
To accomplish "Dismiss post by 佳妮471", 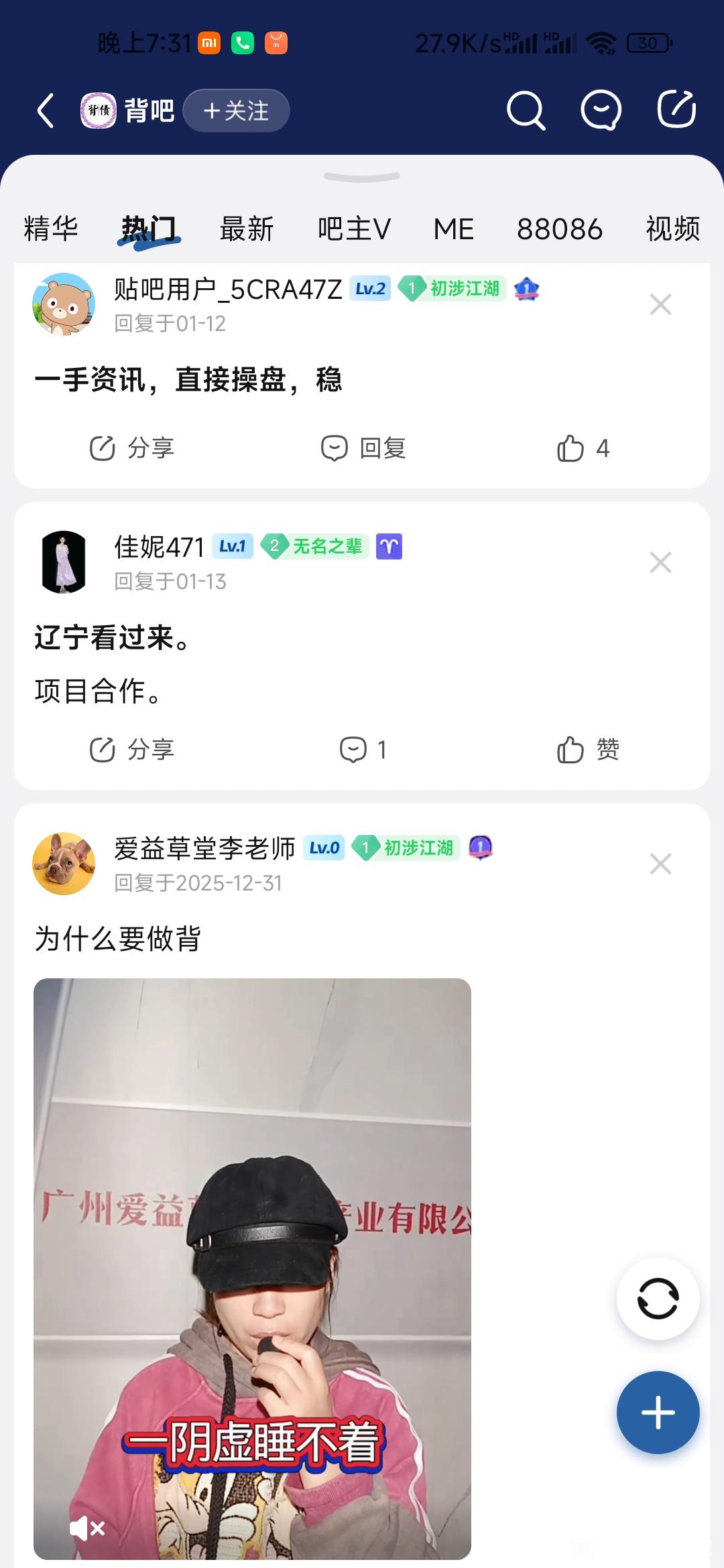I will tap(660, 562).
